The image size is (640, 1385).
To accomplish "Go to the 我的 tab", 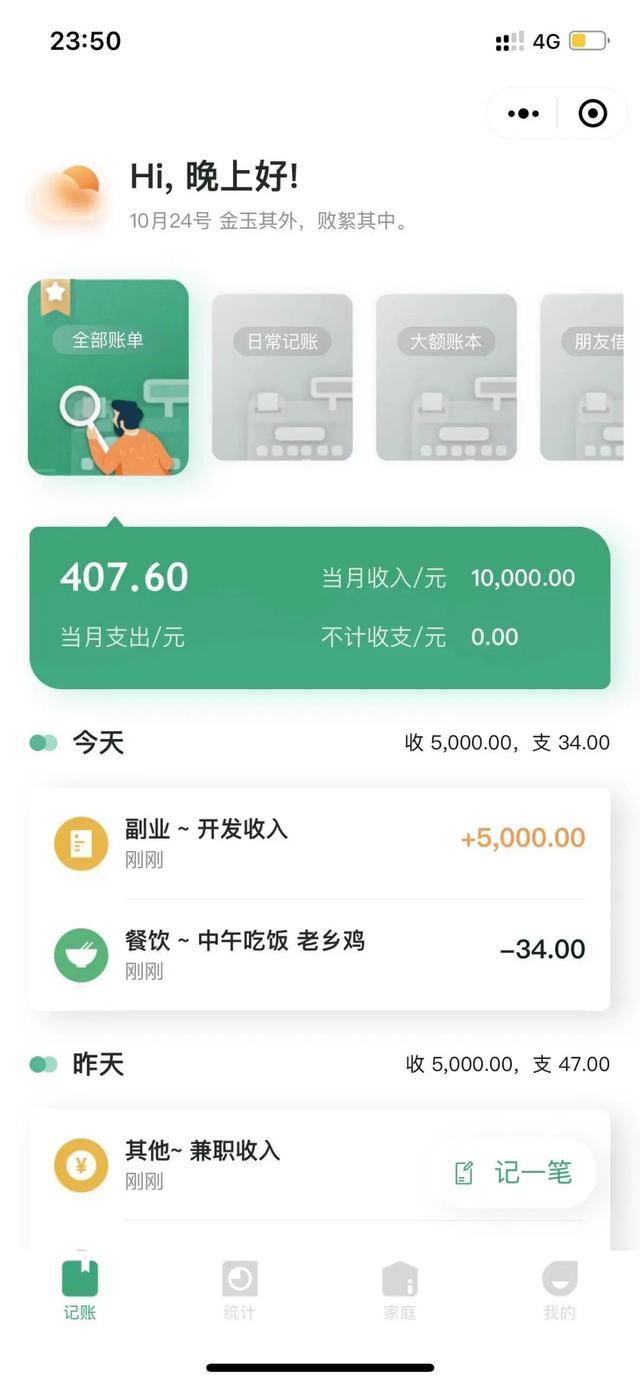I will tap(559, 1290).
